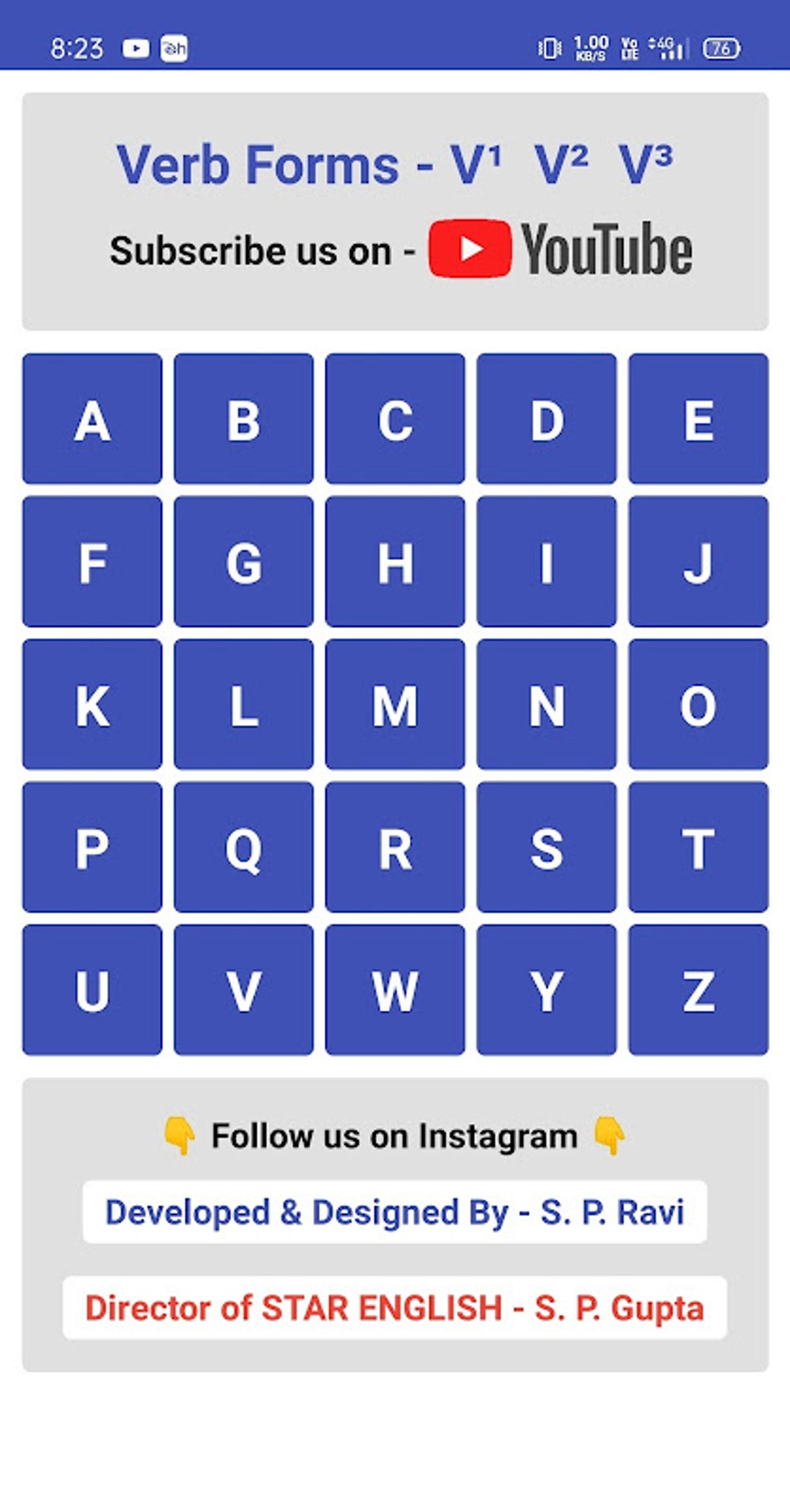Tap the letter Z tile

pyautogui.click(x=699, y=993)
